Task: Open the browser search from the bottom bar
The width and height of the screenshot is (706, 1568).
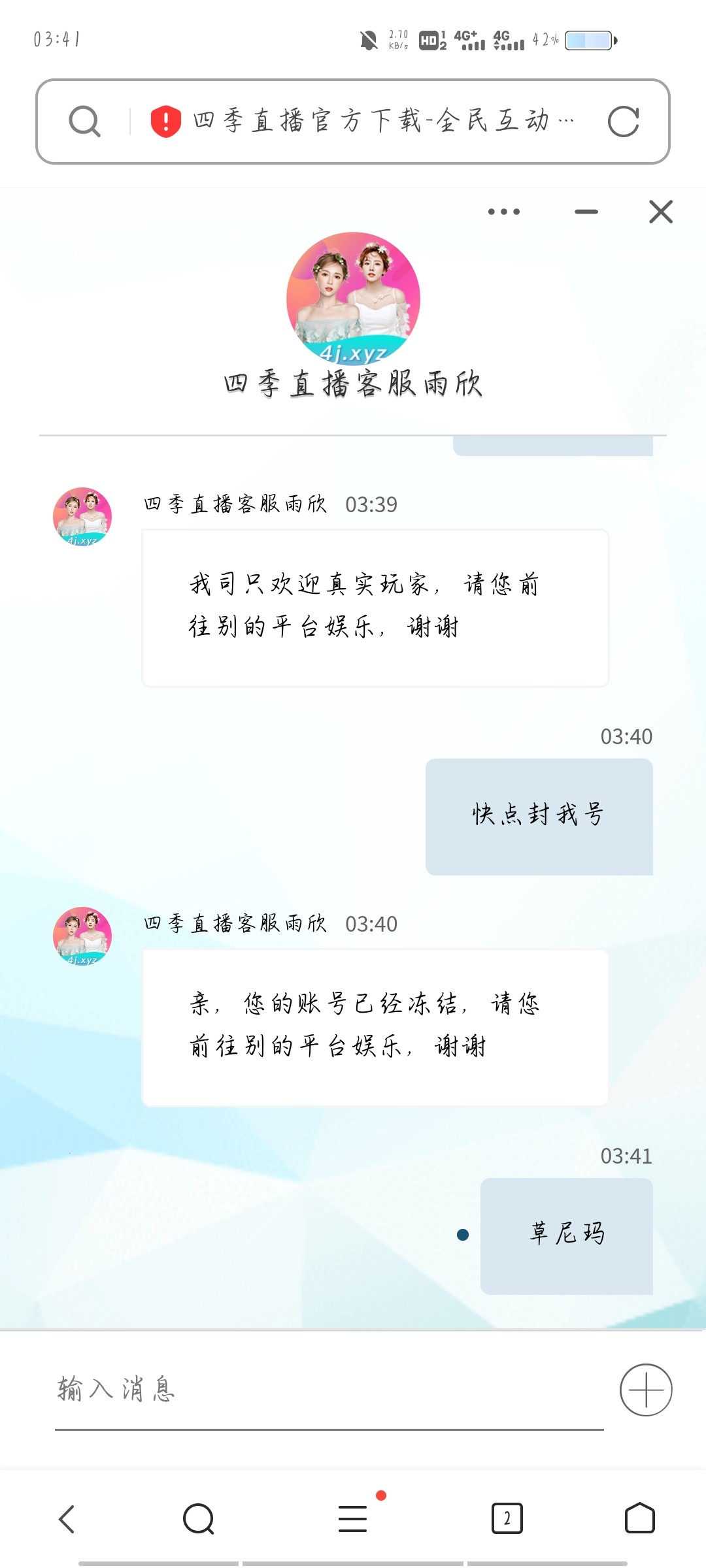Action: (199, 1519)
